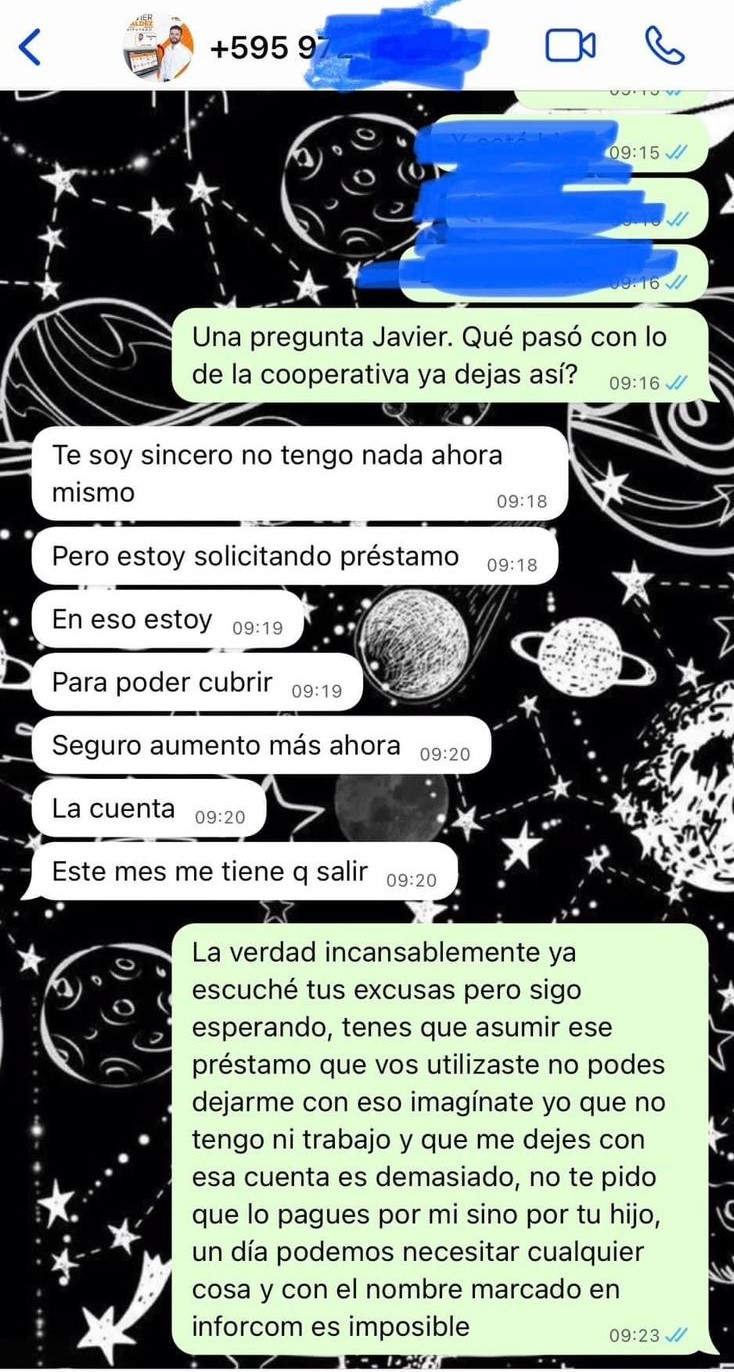Viewport: 734px width, 1372px height.
Task: Start a video call with this contact
Action: [570, 46]
